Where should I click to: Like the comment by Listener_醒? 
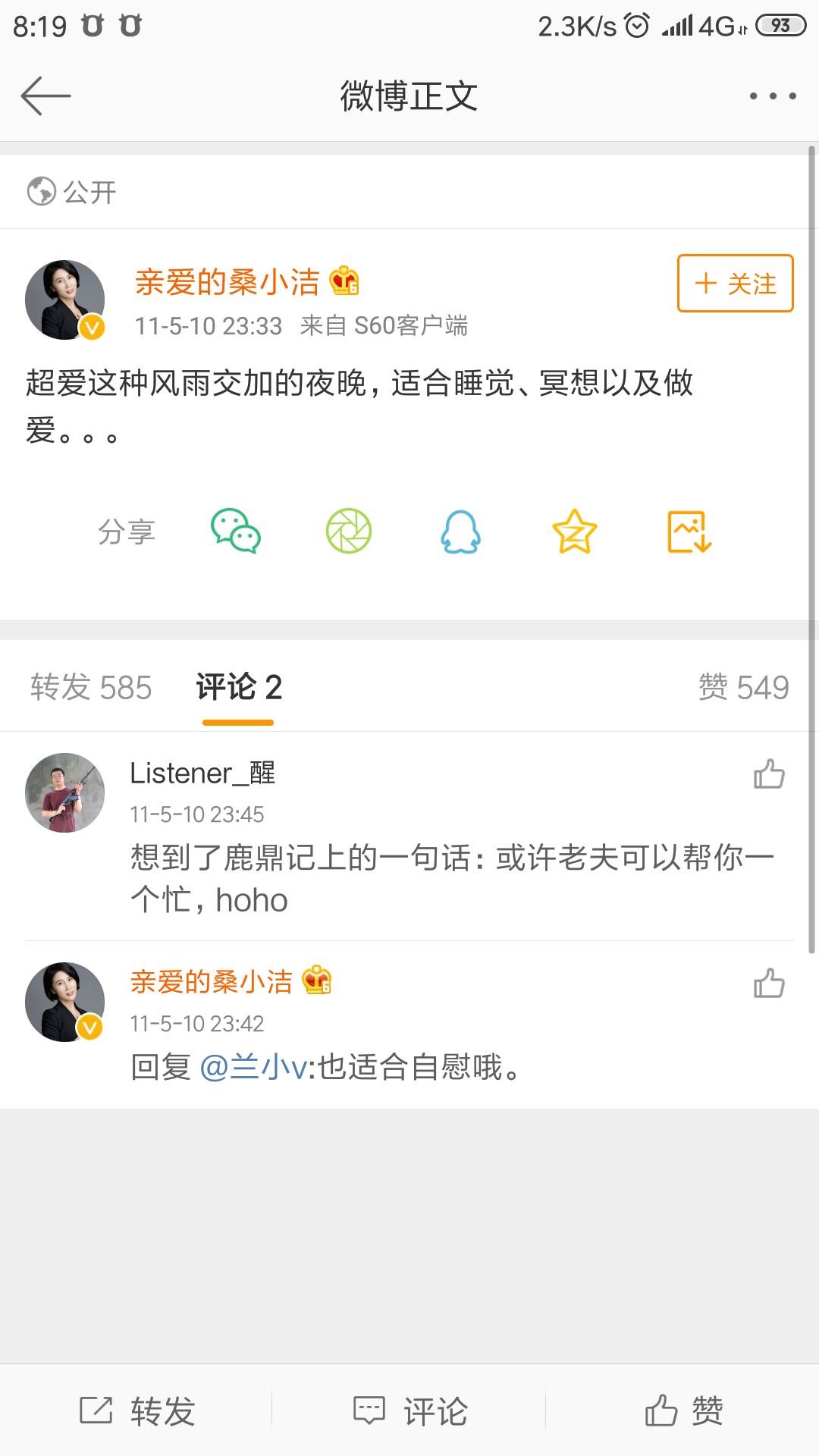pyautogui.click(x=768, y=774)
